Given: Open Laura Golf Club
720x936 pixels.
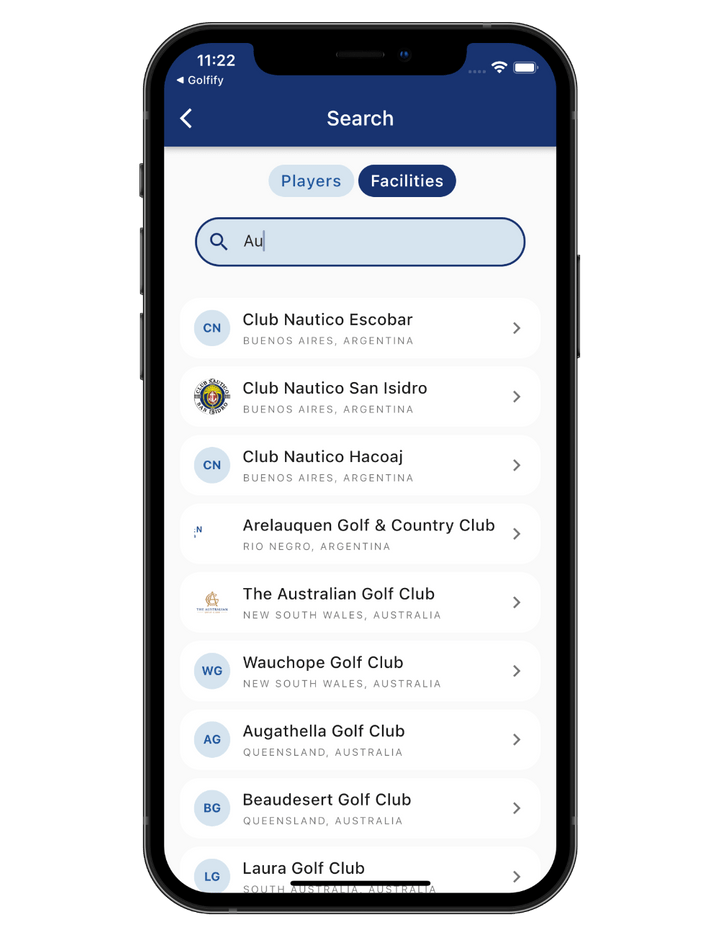Looking at the screenshot, I should [x=360, y=870].
